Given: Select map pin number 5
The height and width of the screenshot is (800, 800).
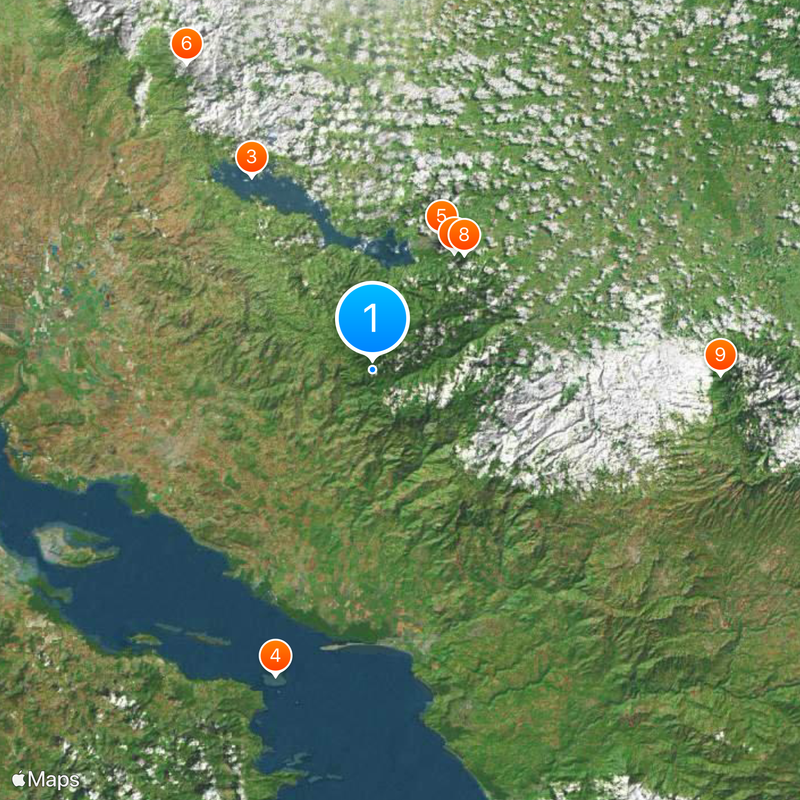Looking at the screenshot, I should tap(437, 214).
